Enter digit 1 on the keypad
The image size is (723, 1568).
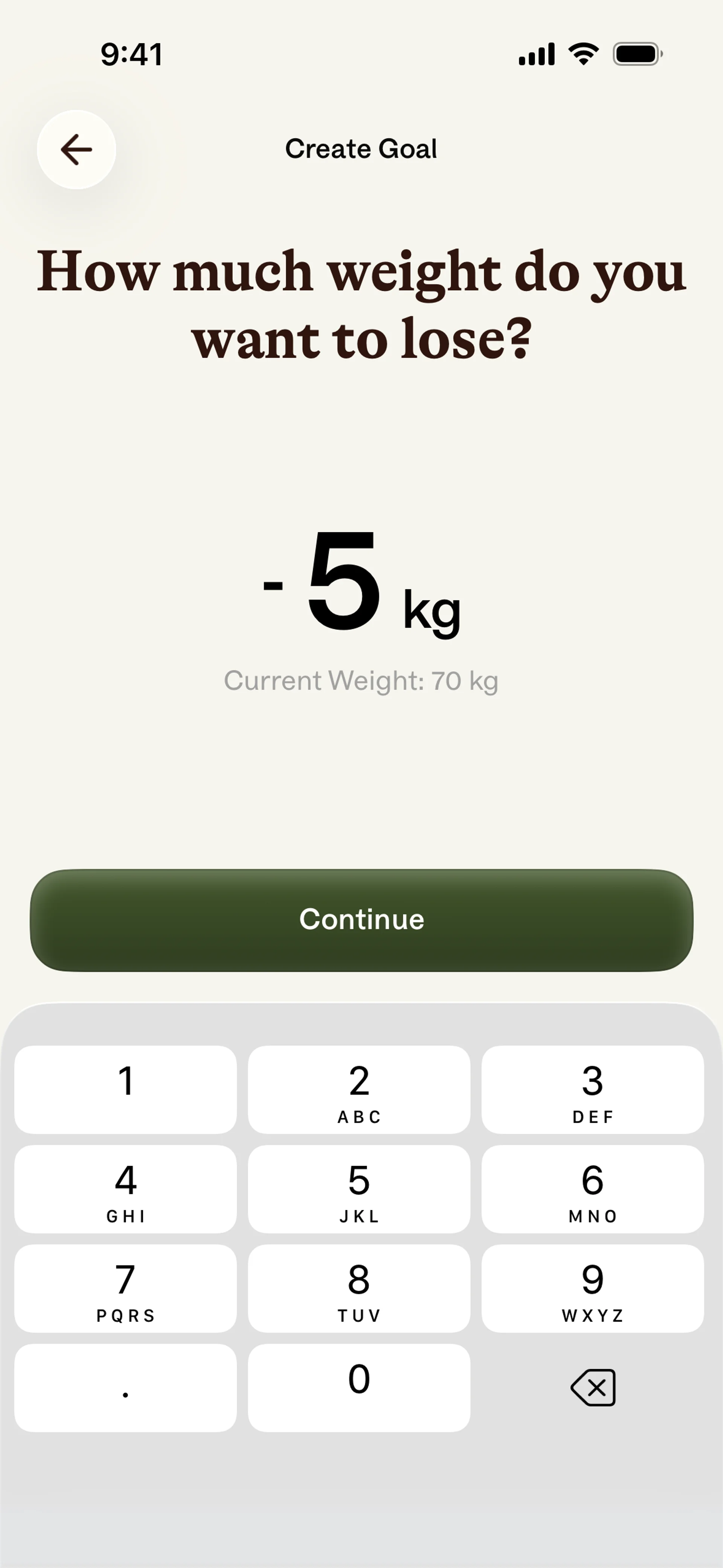(125, 1090)
